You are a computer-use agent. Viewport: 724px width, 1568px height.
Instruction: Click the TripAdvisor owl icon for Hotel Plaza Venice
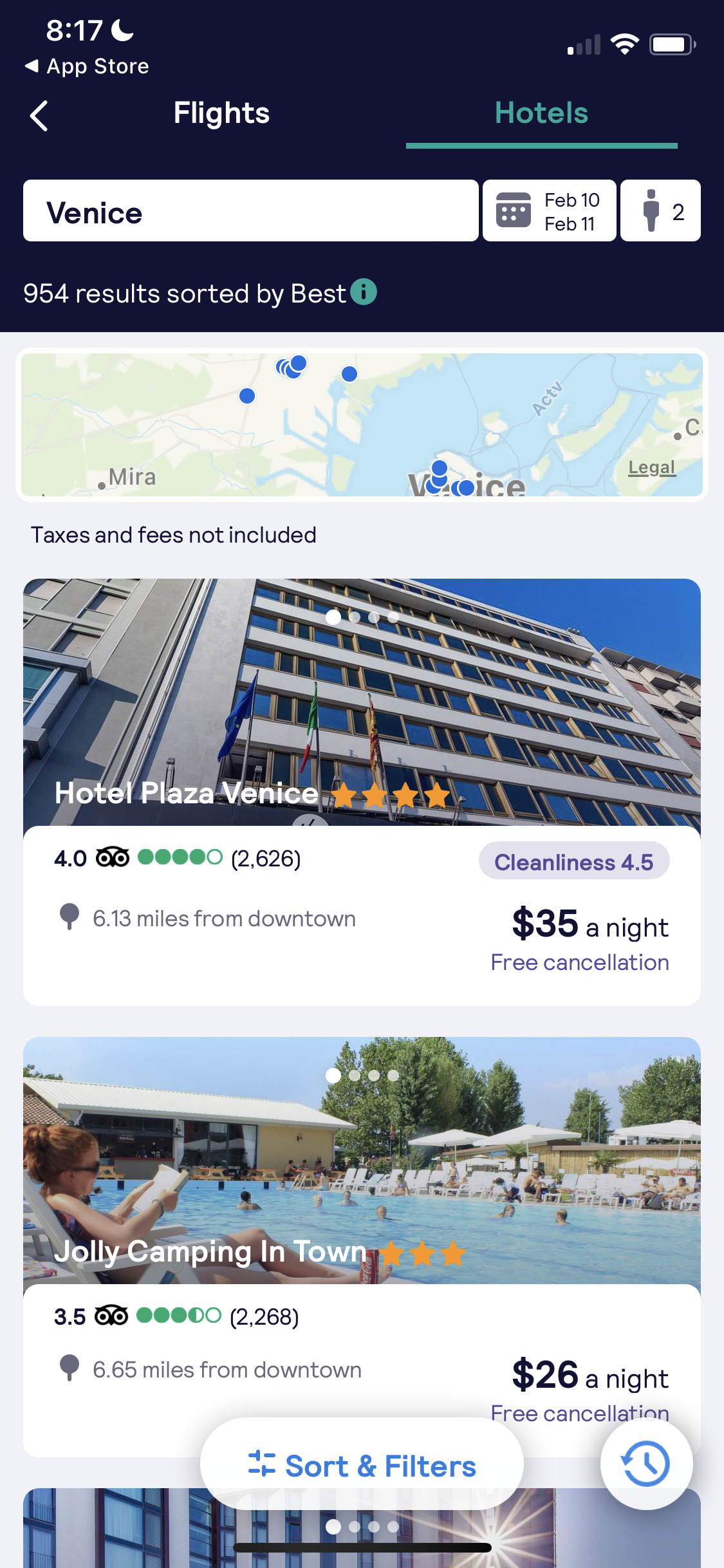(111, 857)
